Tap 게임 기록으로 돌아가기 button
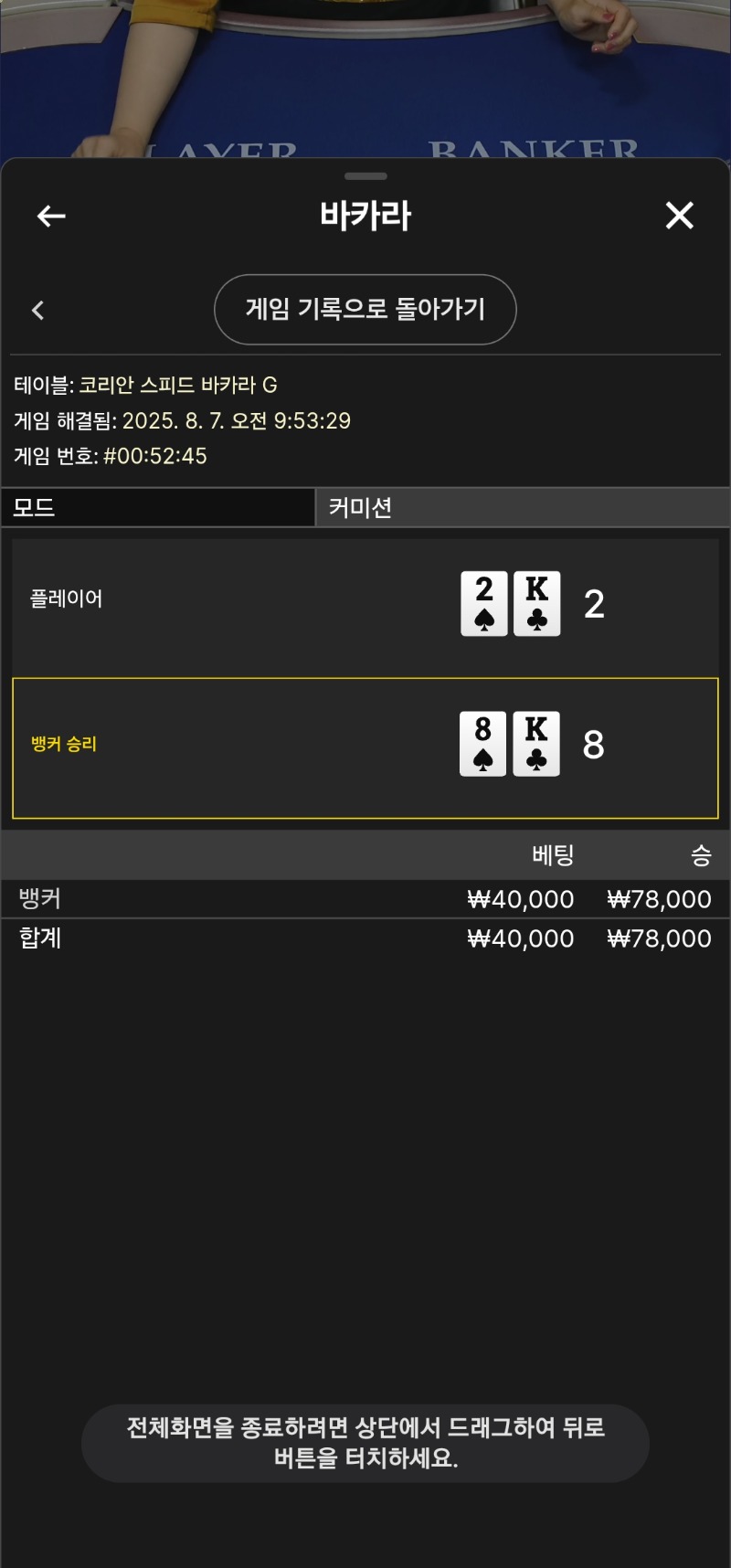 [365, 310]
